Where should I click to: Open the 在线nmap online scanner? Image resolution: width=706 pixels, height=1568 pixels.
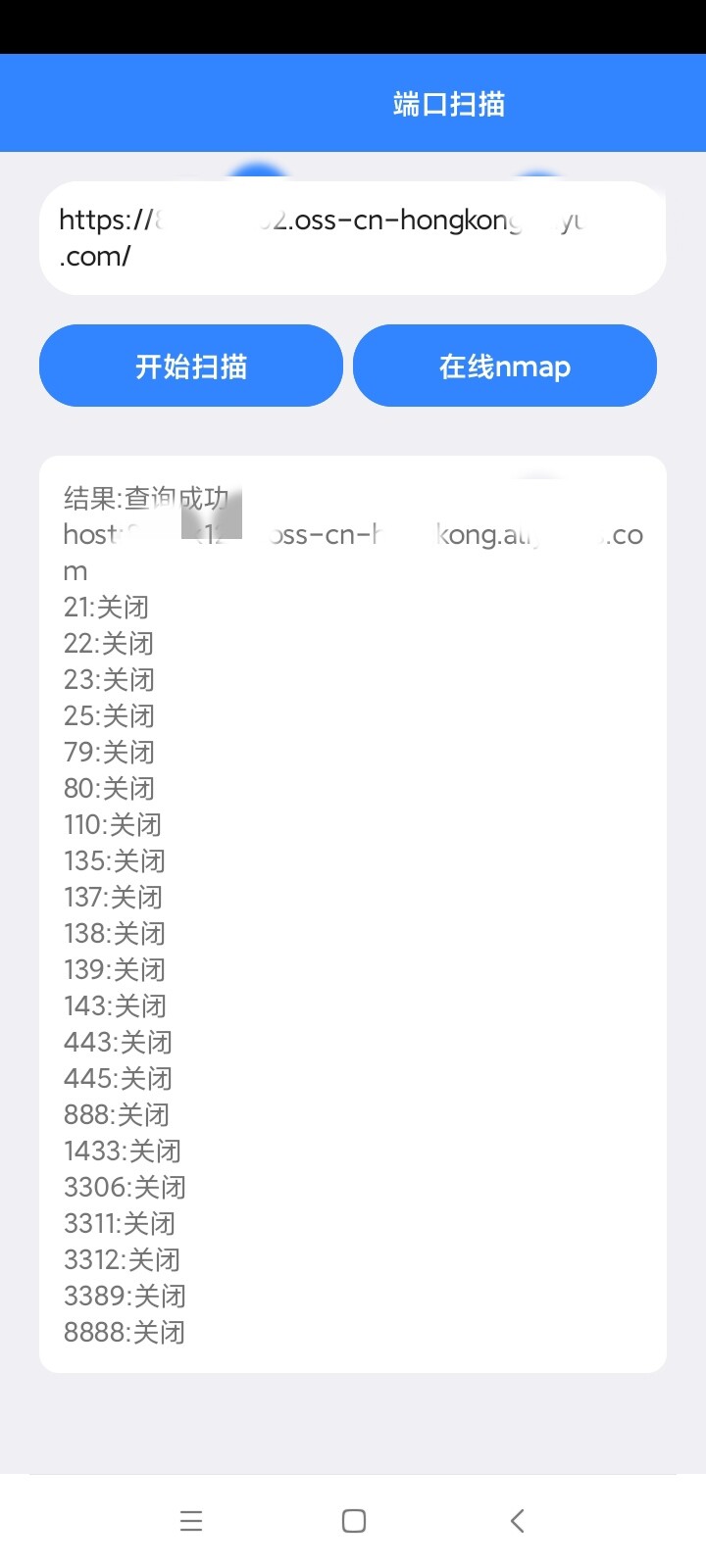tap(504, 366)
